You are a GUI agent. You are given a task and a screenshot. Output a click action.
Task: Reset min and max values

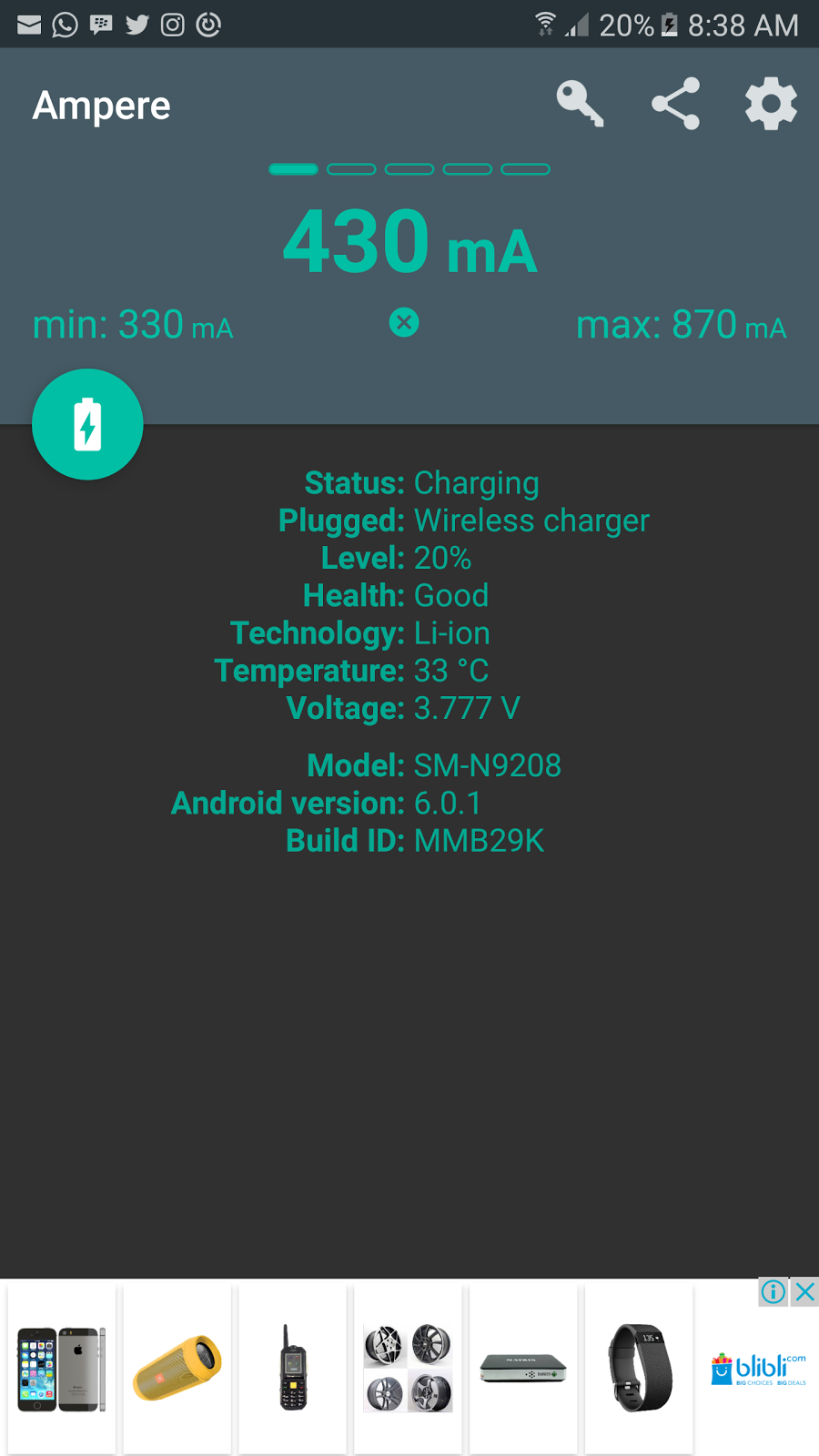[x=404, y=322]
